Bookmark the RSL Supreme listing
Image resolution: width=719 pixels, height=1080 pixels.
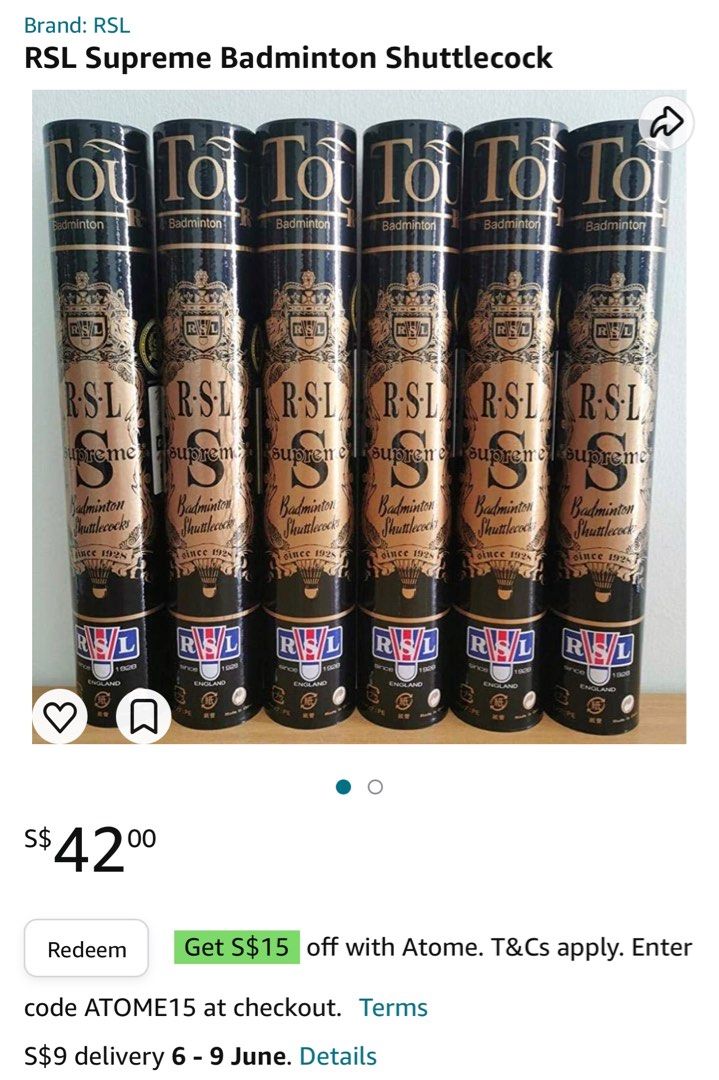point(143,717)
